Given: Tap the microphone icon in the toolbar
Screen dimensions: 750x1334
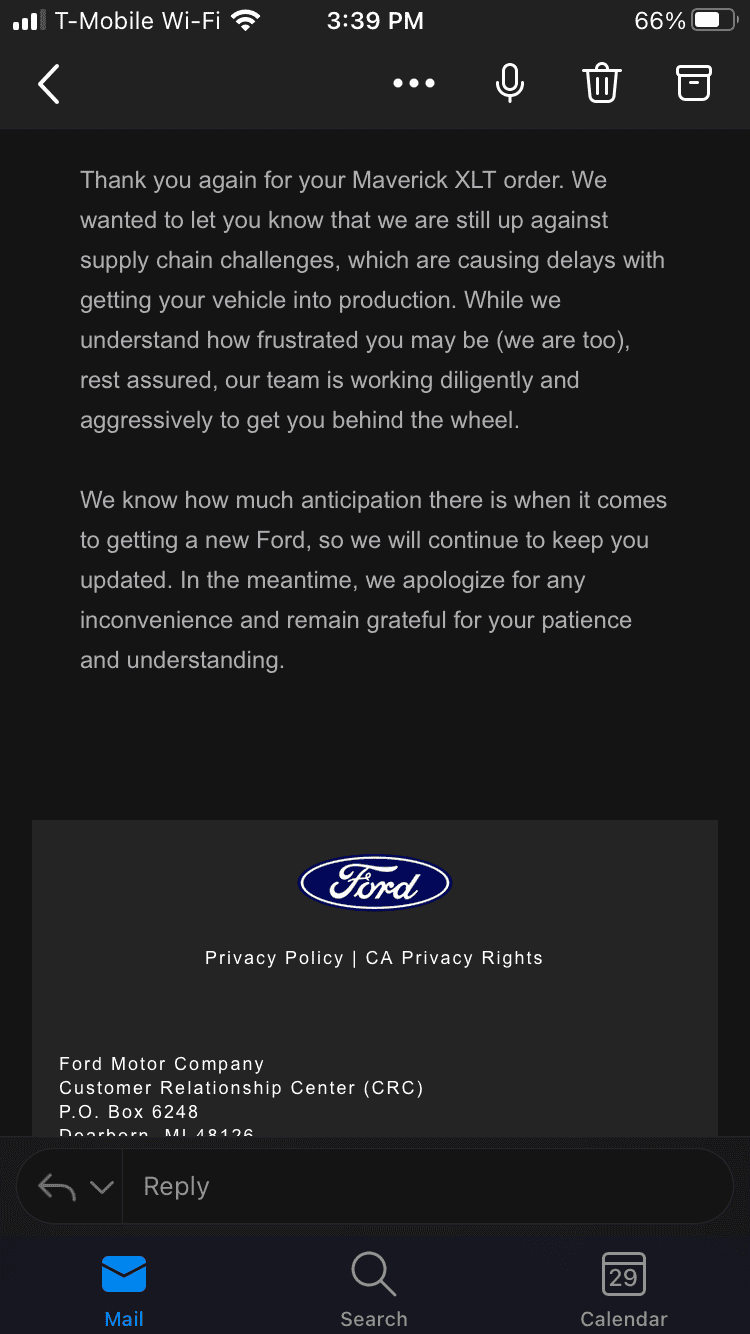Looking at the screenshot, I should click(510, 84).
